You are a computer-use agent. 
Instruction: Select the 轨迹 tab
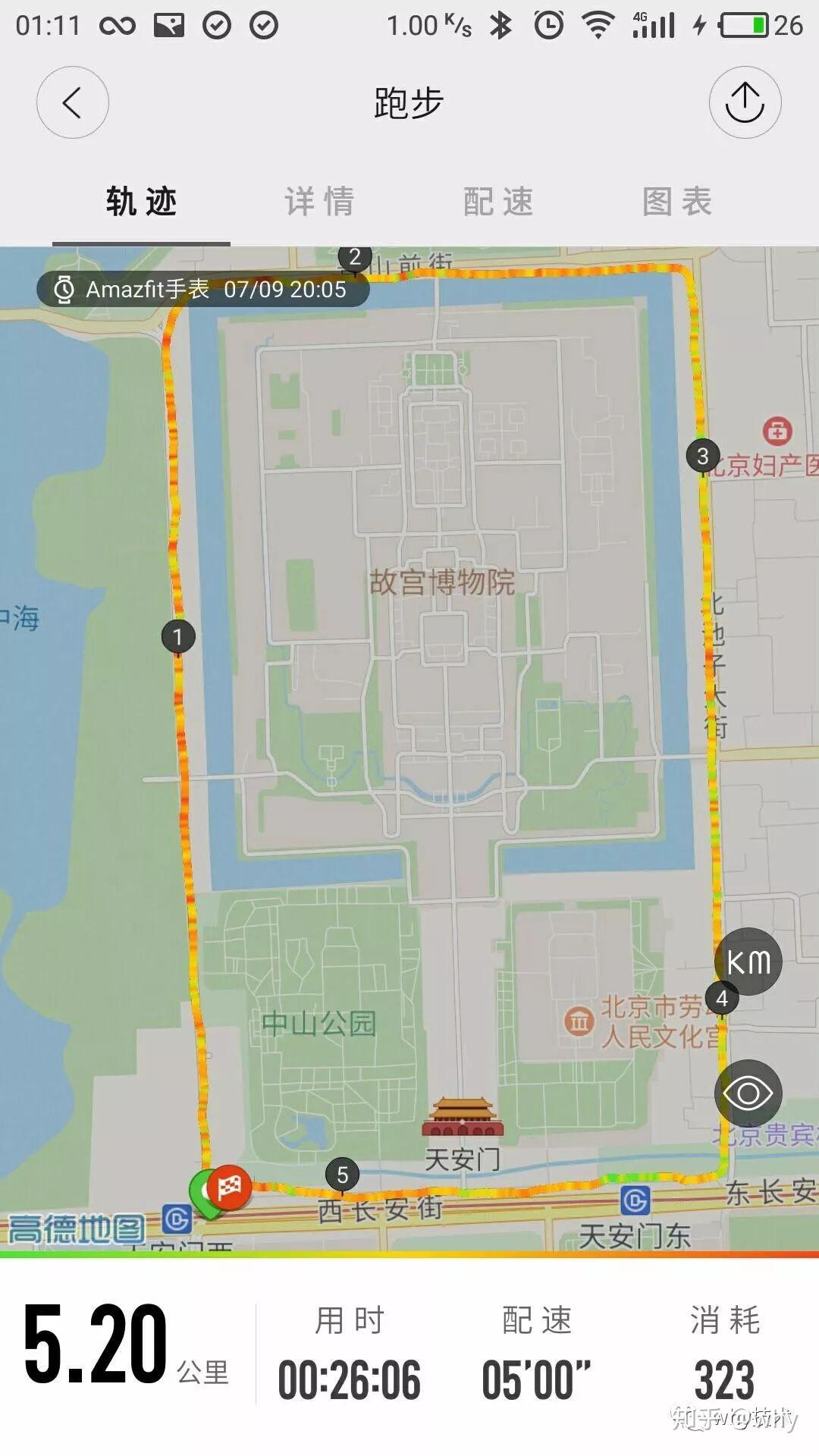coord(141,202)
